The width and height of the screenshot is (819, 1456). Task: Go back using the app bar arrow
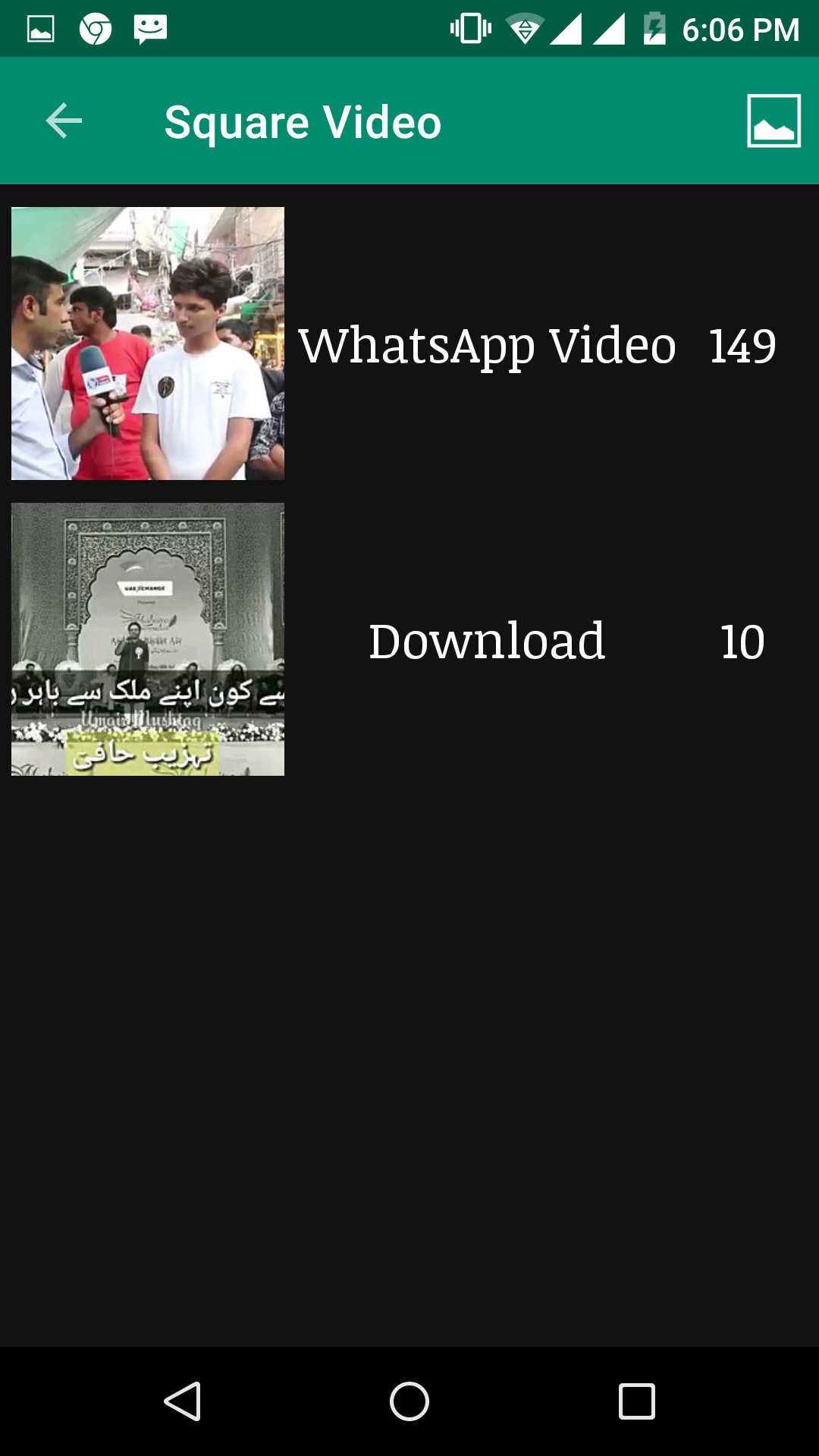coord(64,121)
